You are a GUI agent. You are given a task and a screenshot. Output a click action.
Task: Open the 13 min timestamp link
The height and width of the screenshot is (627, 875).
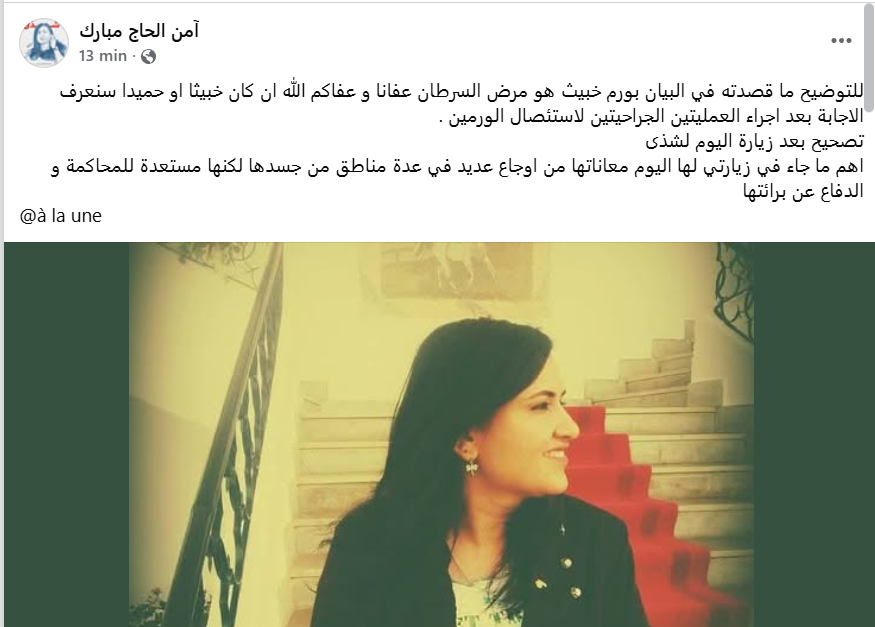103,56
